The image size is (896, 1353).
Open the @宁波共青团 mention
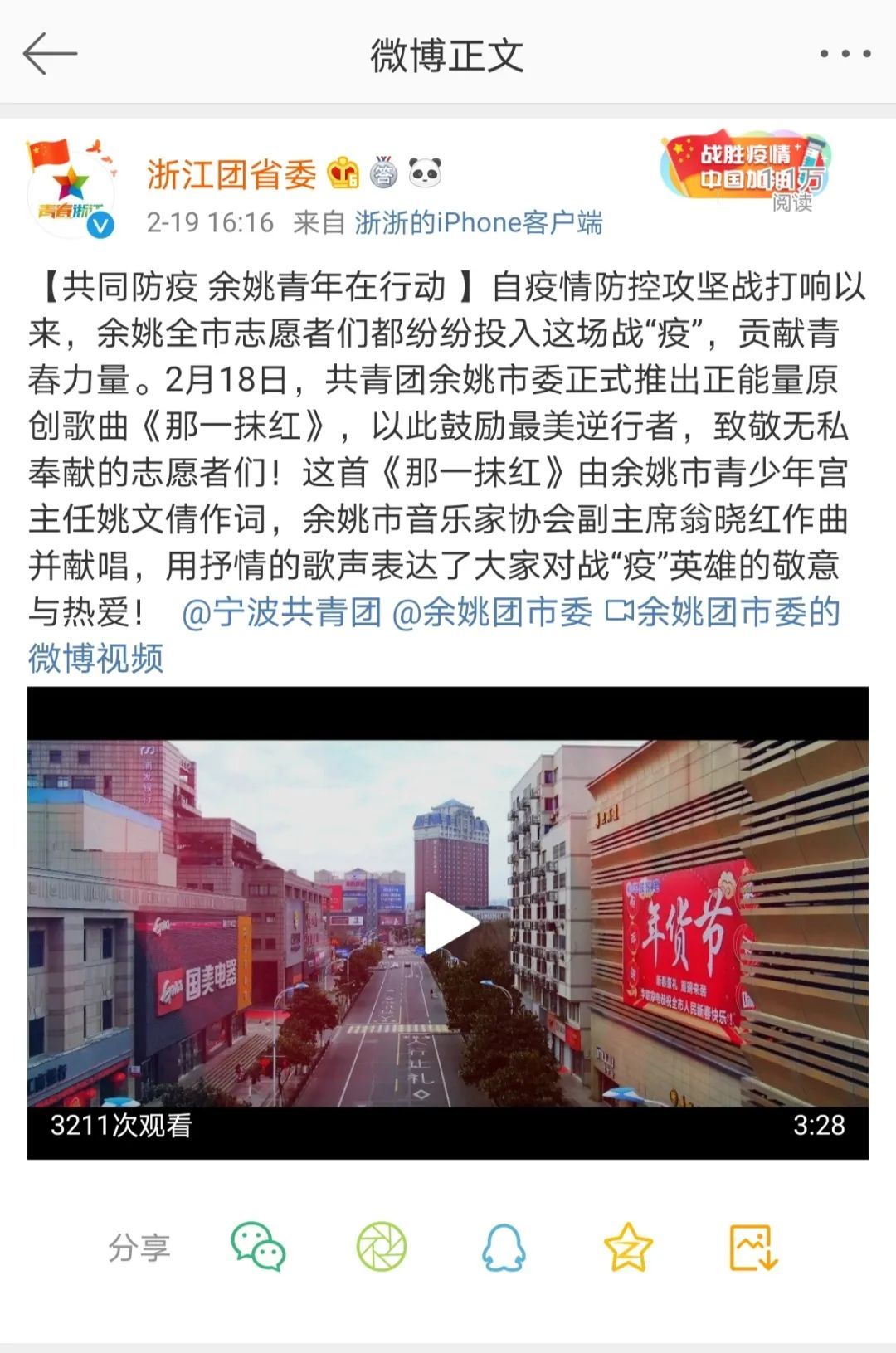281,612
